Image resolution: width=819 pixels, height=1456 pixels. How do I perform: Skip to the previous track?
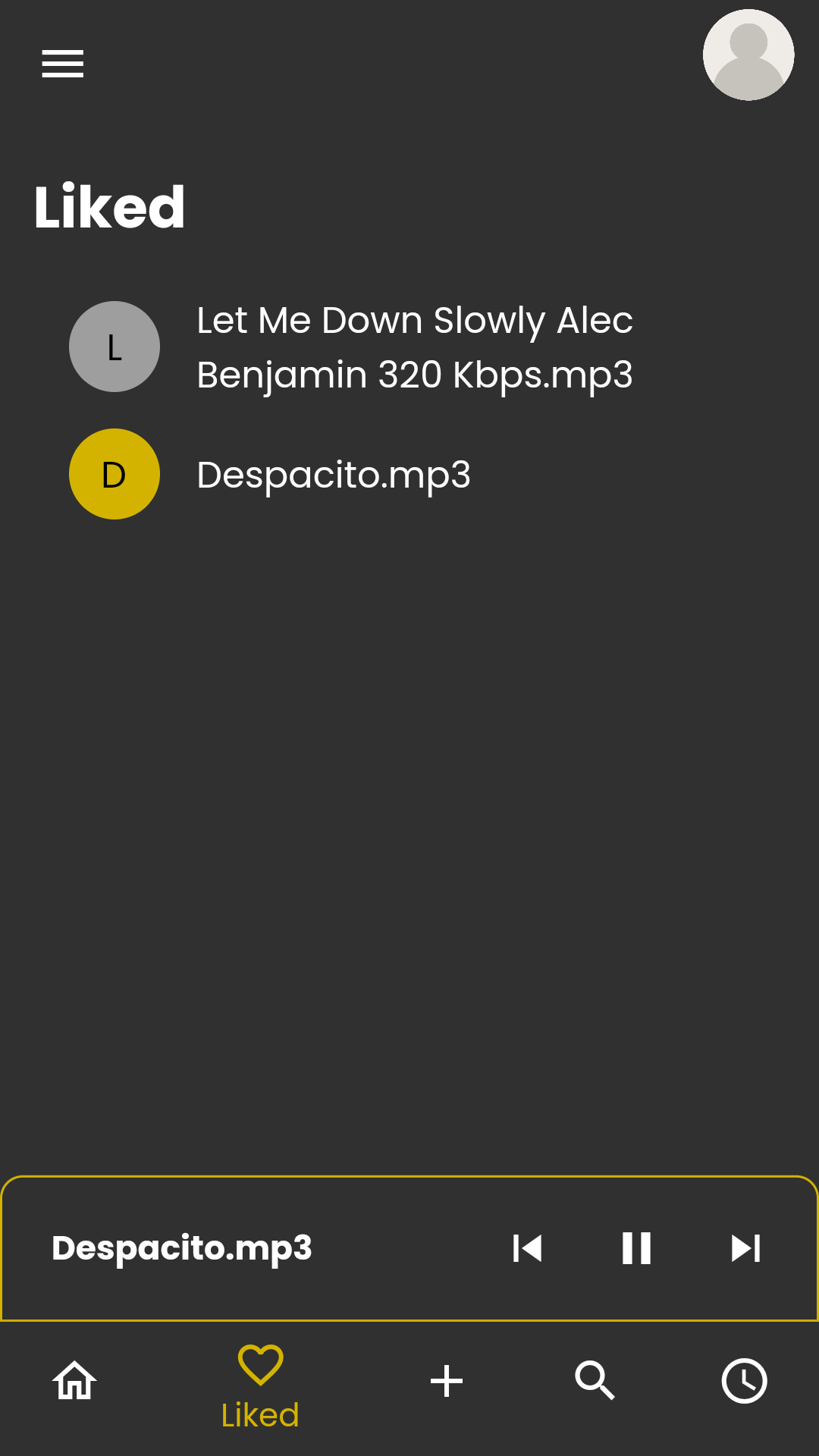[x=527, y=1248]
